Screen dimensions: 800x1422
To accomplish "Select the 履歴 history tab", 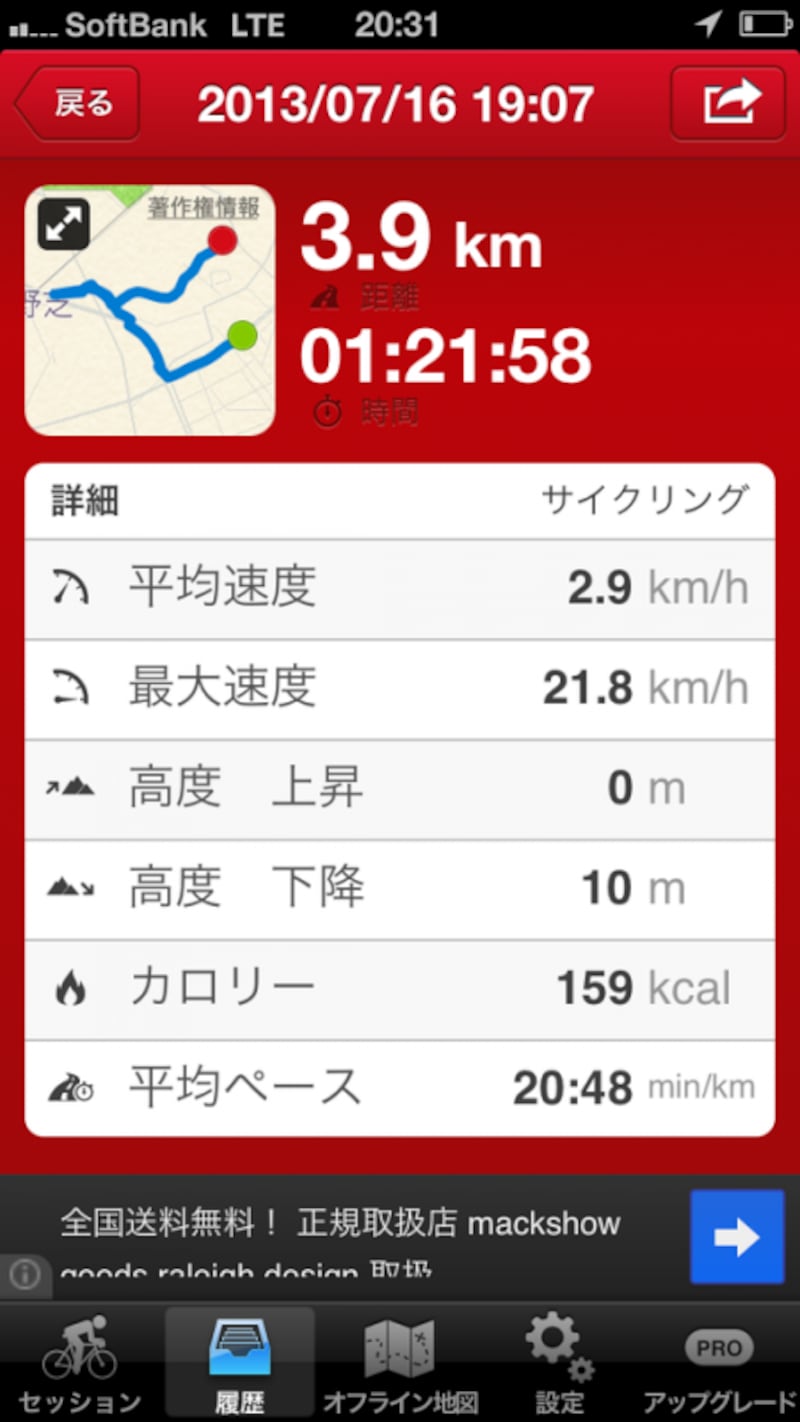I will (240, 1365).
